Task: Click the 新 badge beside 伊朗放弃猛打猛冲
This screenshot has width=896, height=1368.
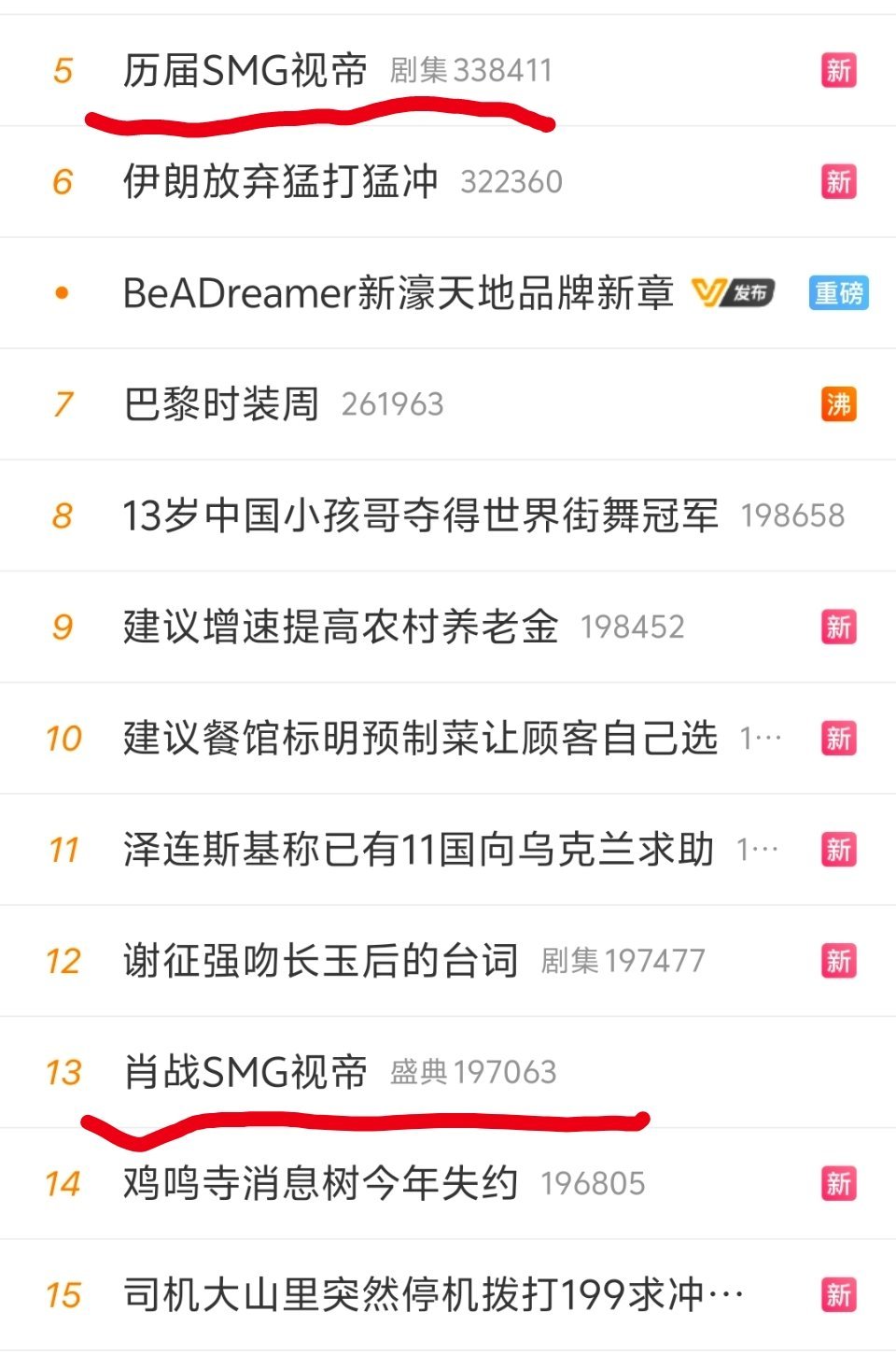Action: pyautogui.click(x=838, y=181)
